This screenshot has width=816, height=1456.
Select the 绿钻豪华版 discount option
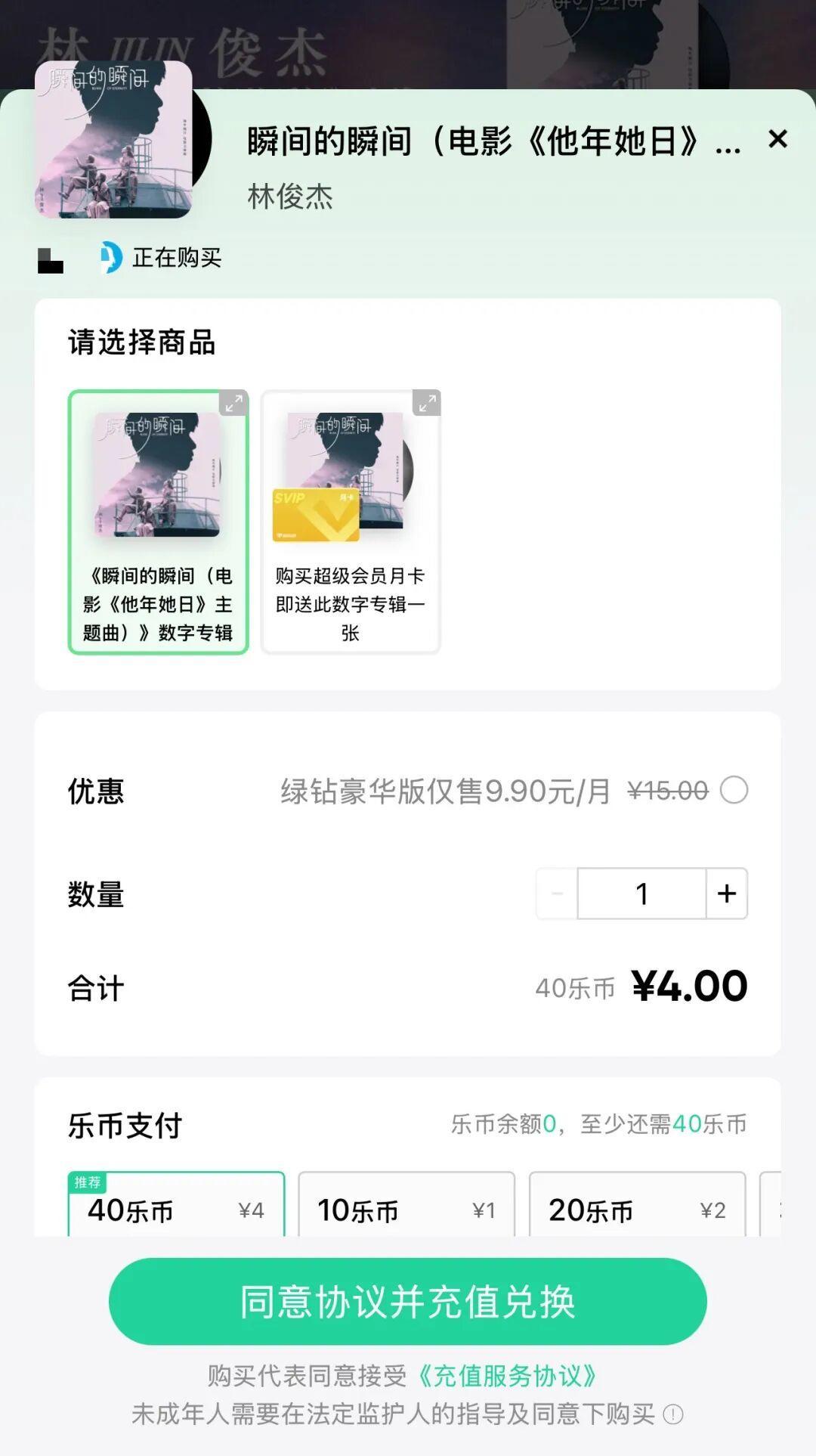coord(734,791)
